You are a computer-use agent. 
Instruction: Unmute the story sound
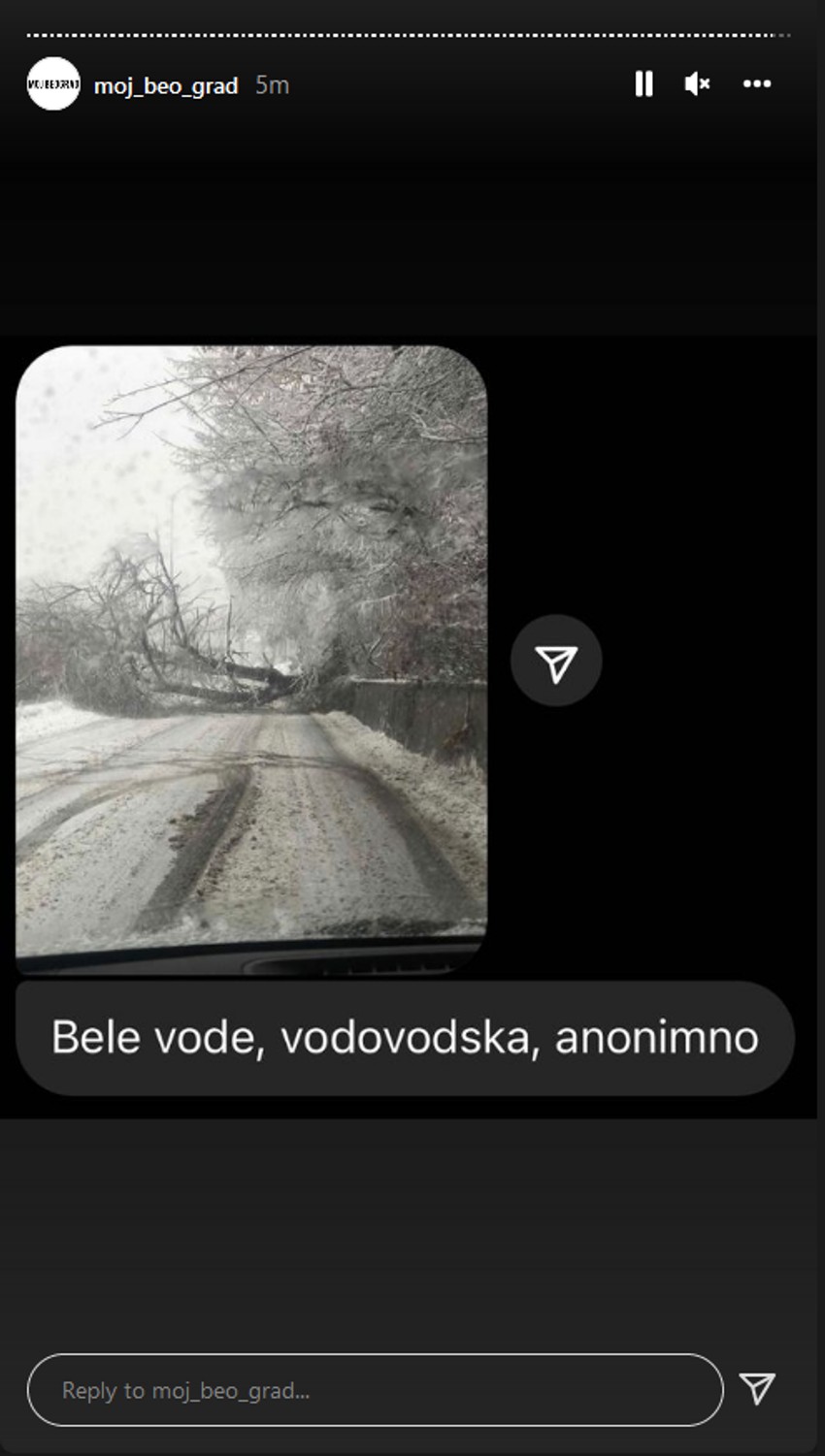[697, 84]
